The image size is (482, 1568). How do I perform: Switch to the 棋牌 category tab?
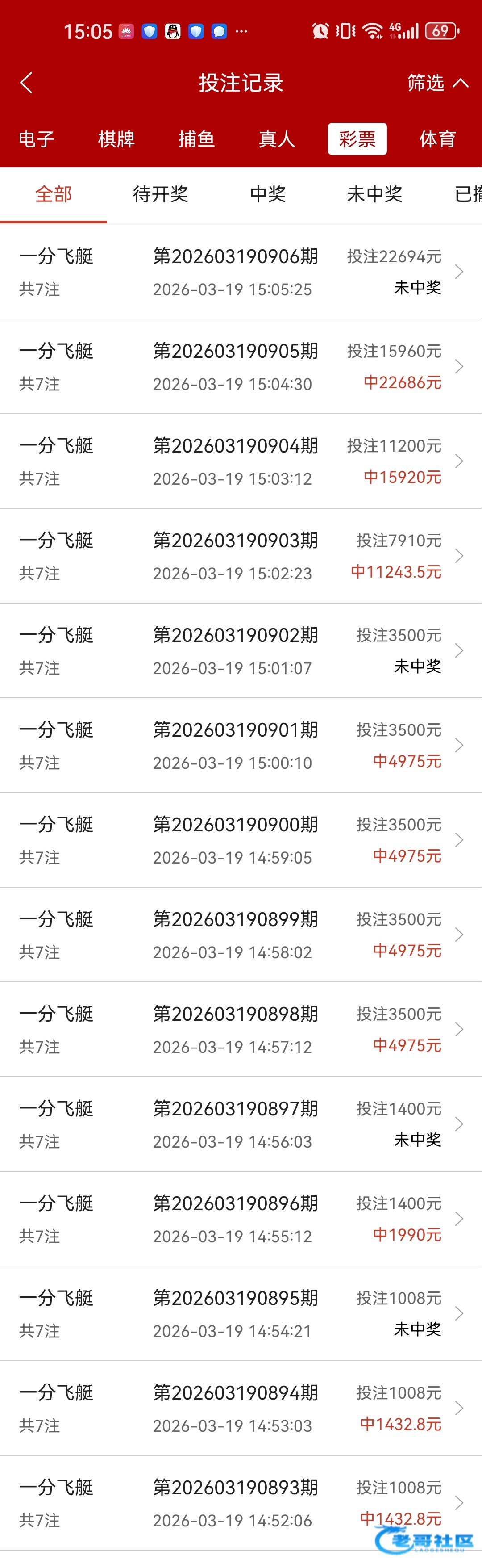(116, 139)
